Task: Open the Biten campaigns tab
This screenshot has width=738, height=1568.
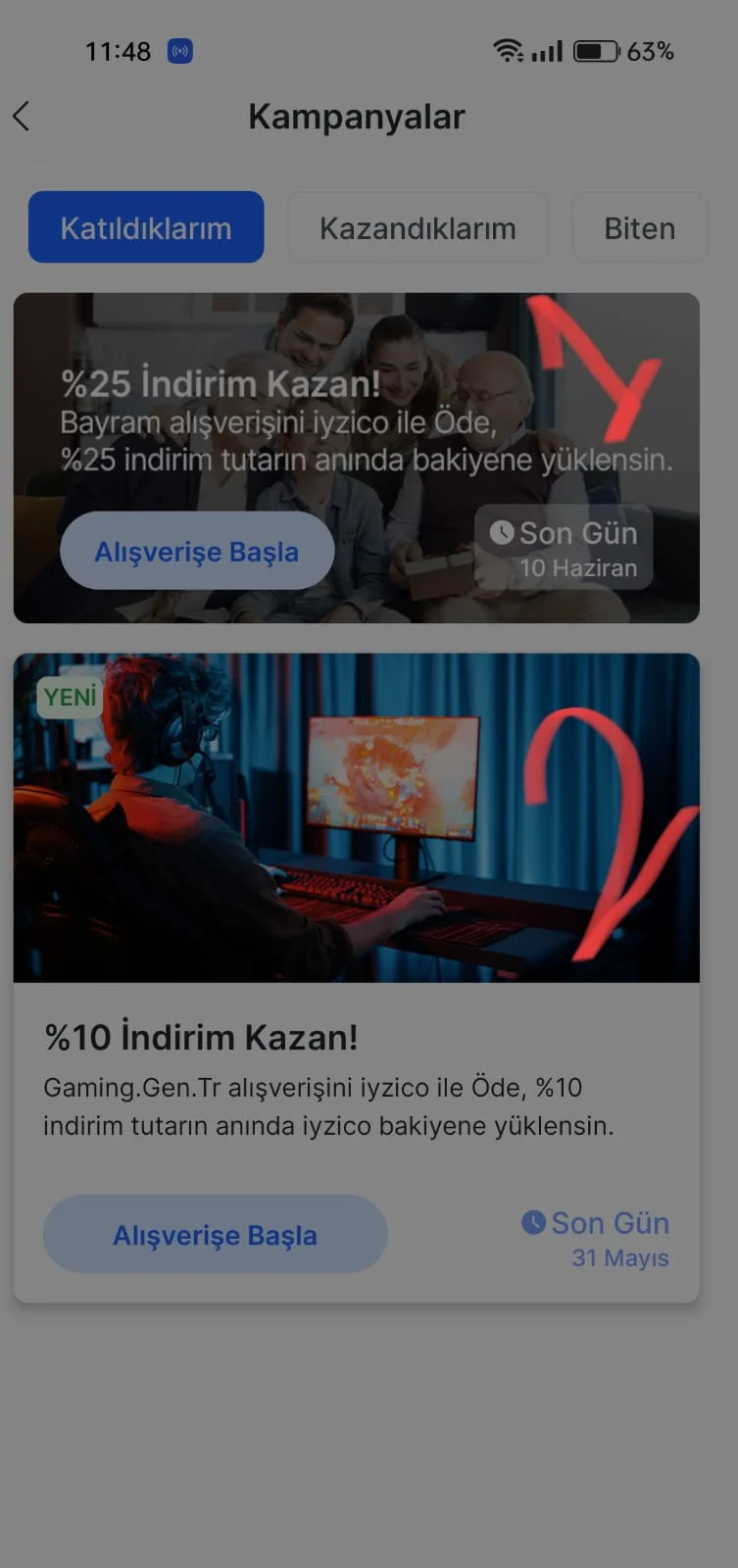Action: [x=639, y=227]
